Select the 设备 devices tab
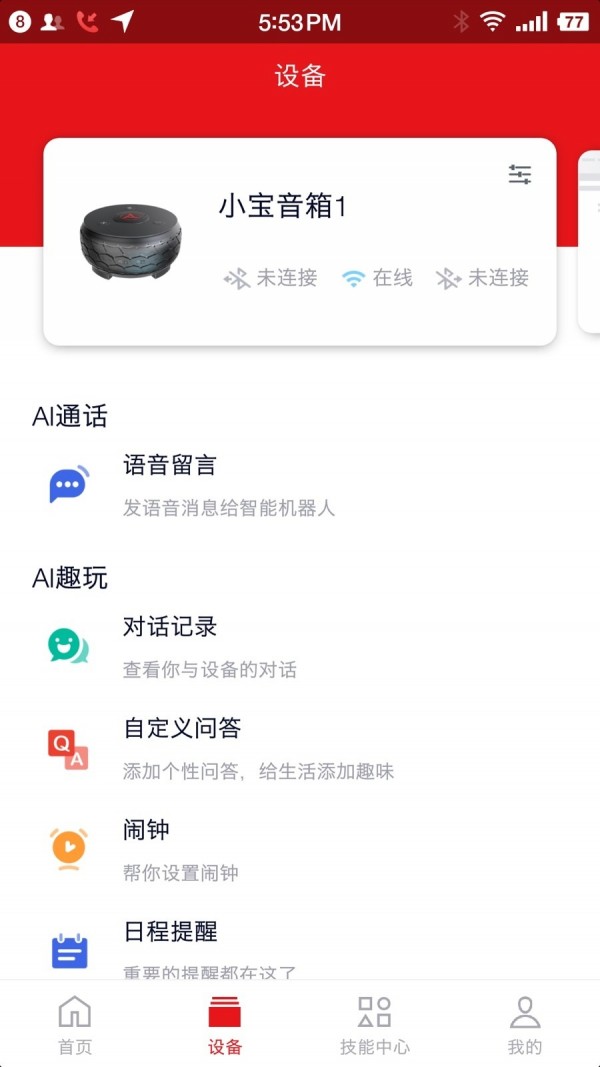Image resolution: width=600 pixels, height=1067 pixels. tap(225, 1024)
